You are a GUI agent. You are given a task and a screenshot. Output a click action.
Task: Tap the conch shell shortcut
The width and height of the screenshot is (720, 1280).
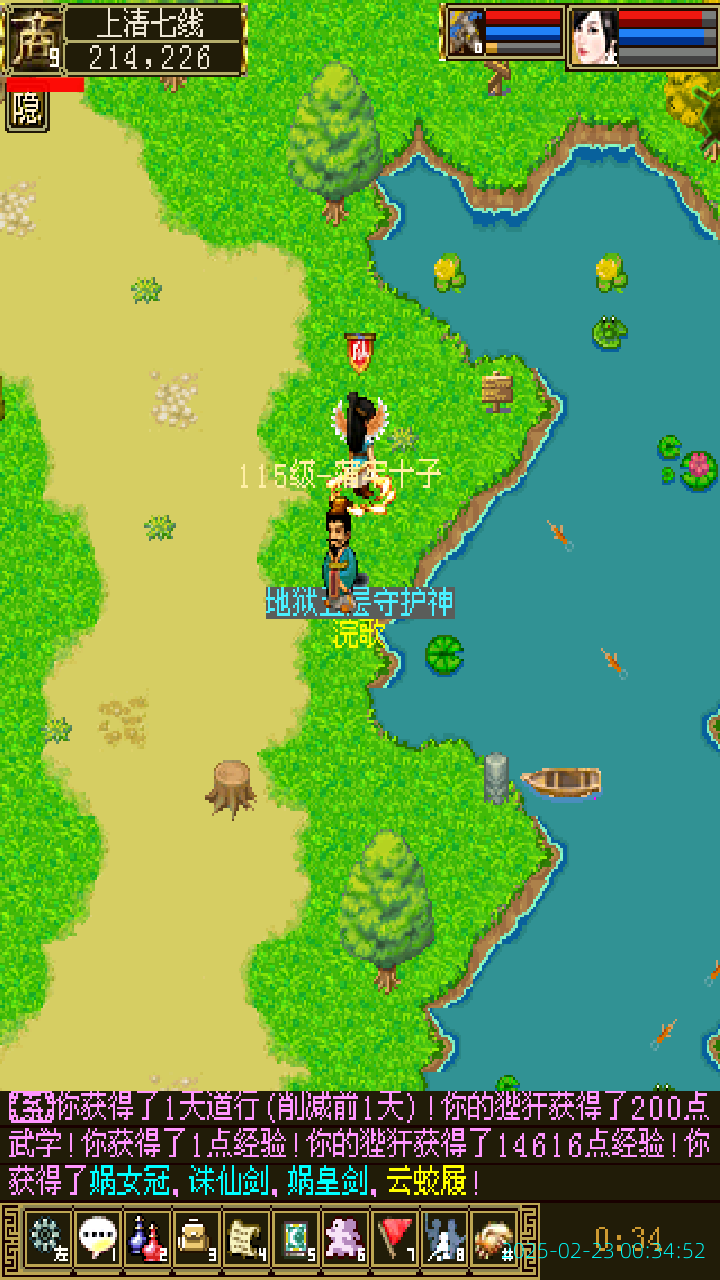pyautogui.click(x=494, y=1238)
